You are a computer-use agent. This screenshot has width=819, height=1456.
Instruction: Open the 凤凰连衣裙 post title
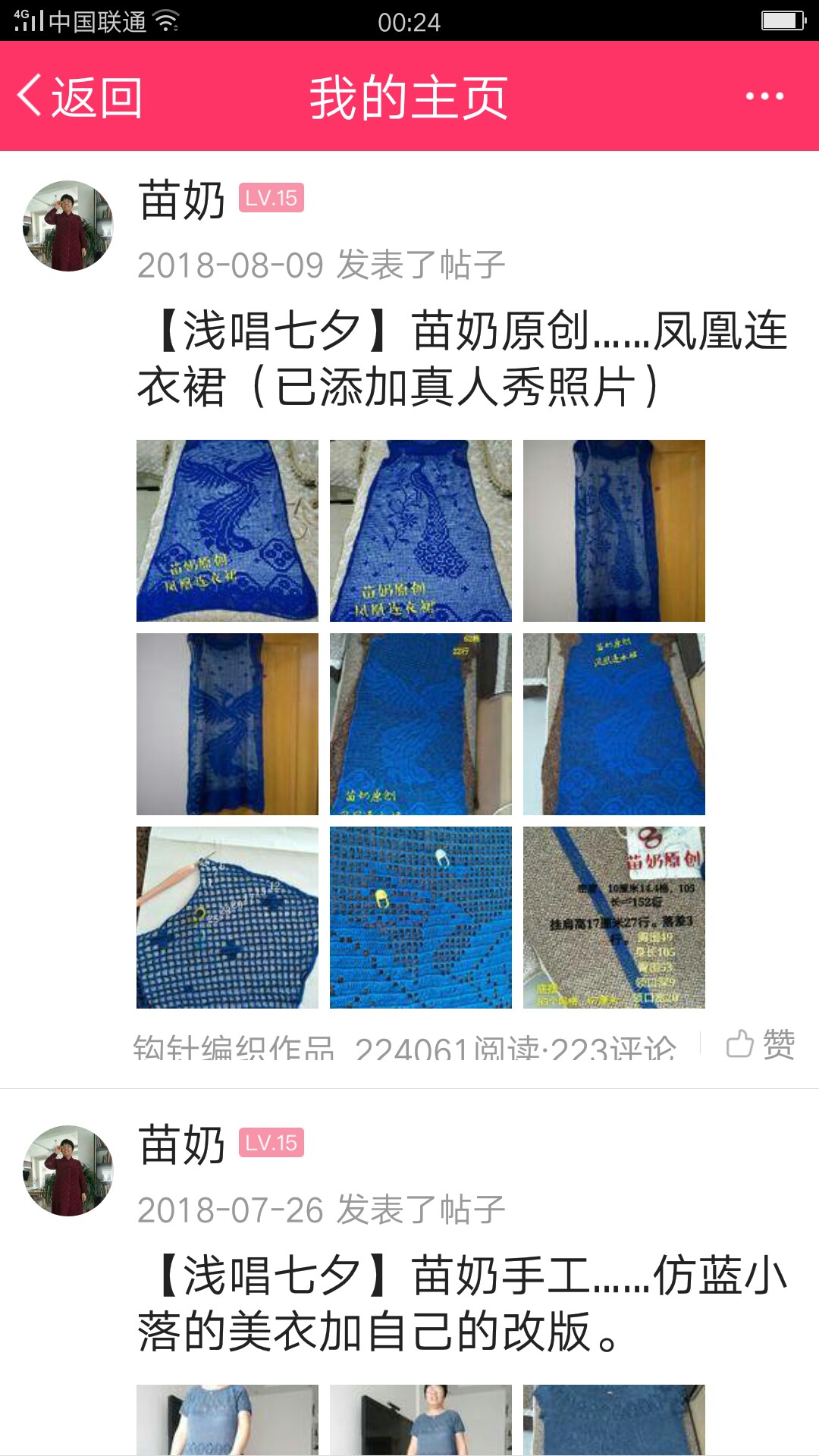463,359
